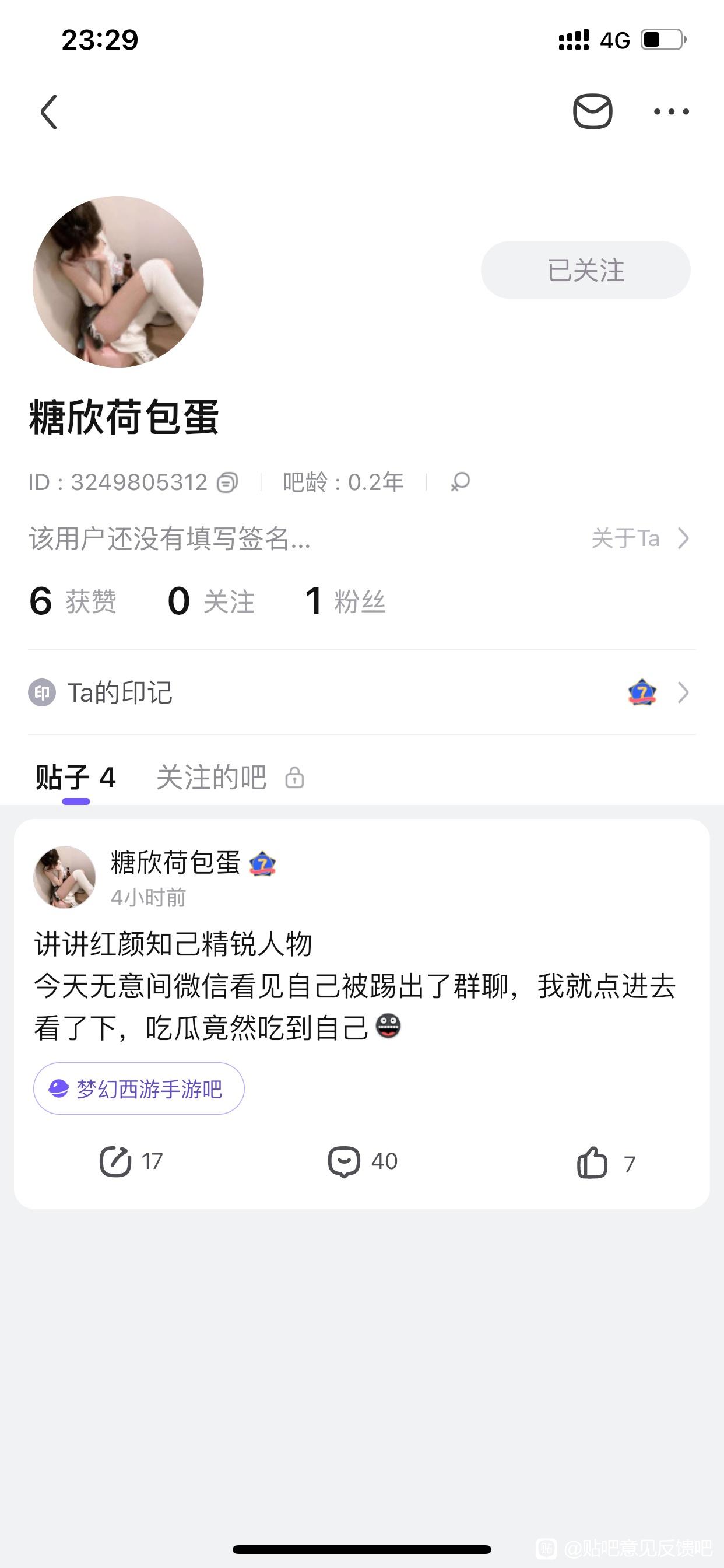Open private message envelope icon

tap(592, 111)
